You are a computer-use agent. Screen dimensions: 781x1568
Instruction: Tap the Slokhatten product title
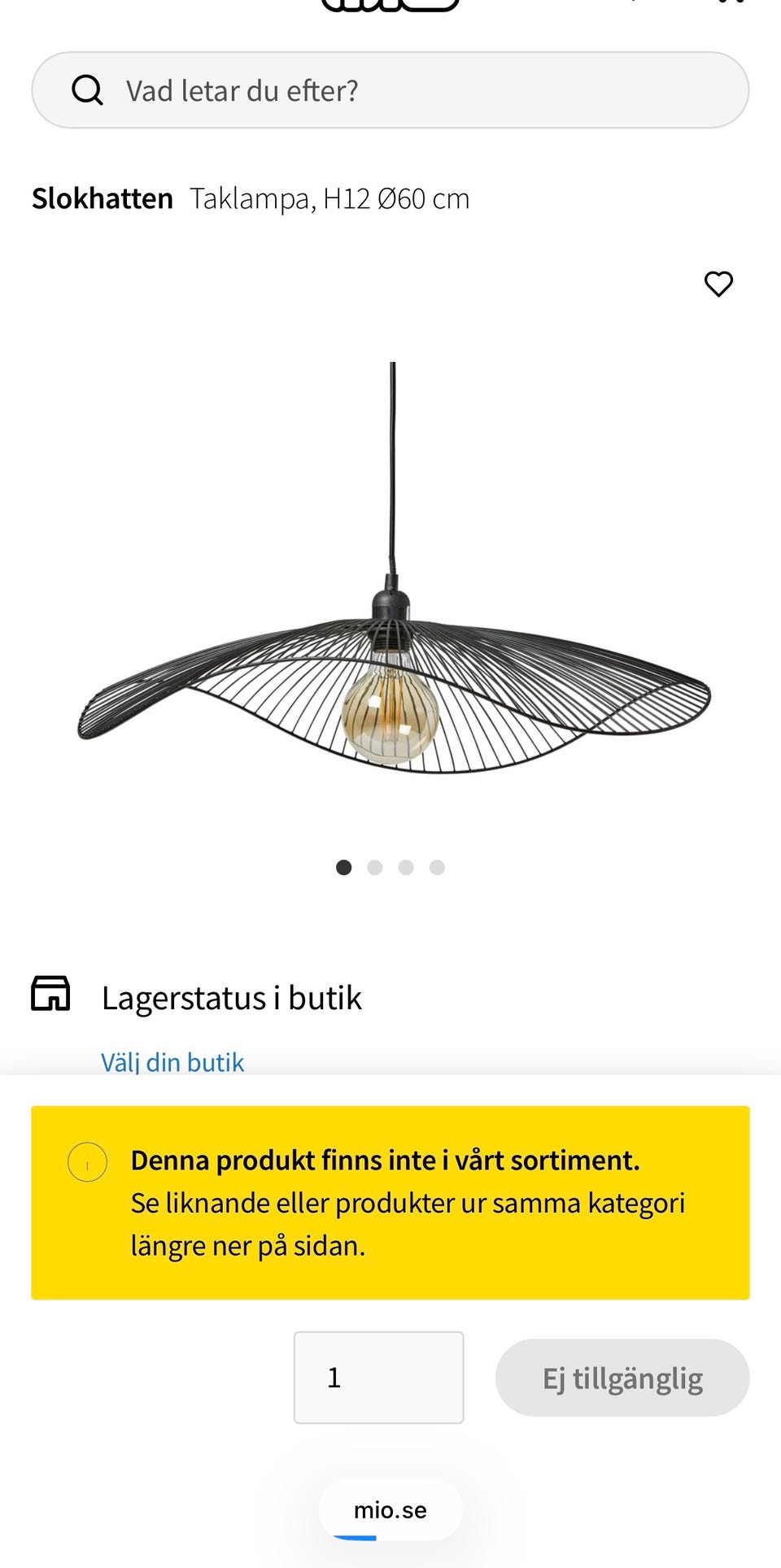[103, 198]
